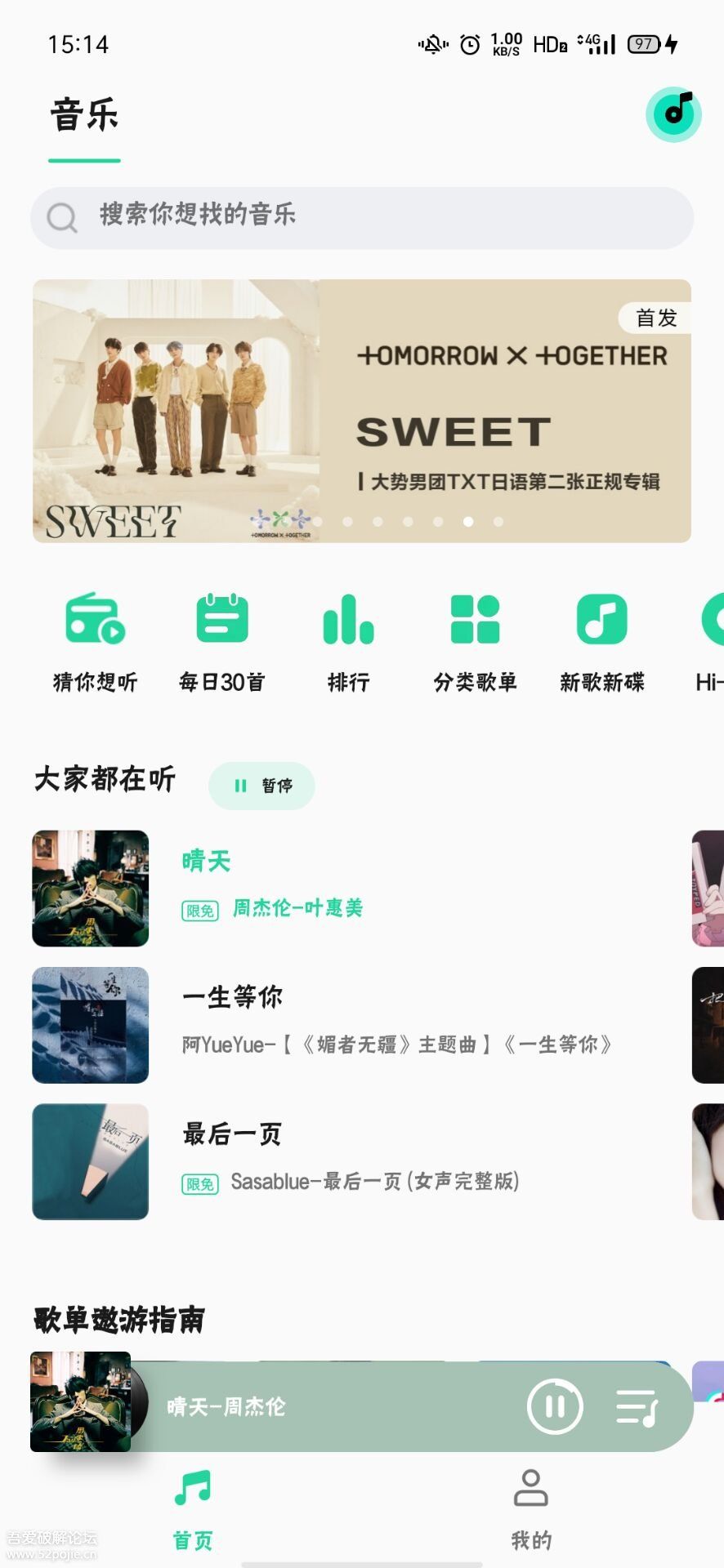Open 新歌新碟 new releases
Image resolution: width=724 pixels, height=1568 pixels.
(601, 642)
